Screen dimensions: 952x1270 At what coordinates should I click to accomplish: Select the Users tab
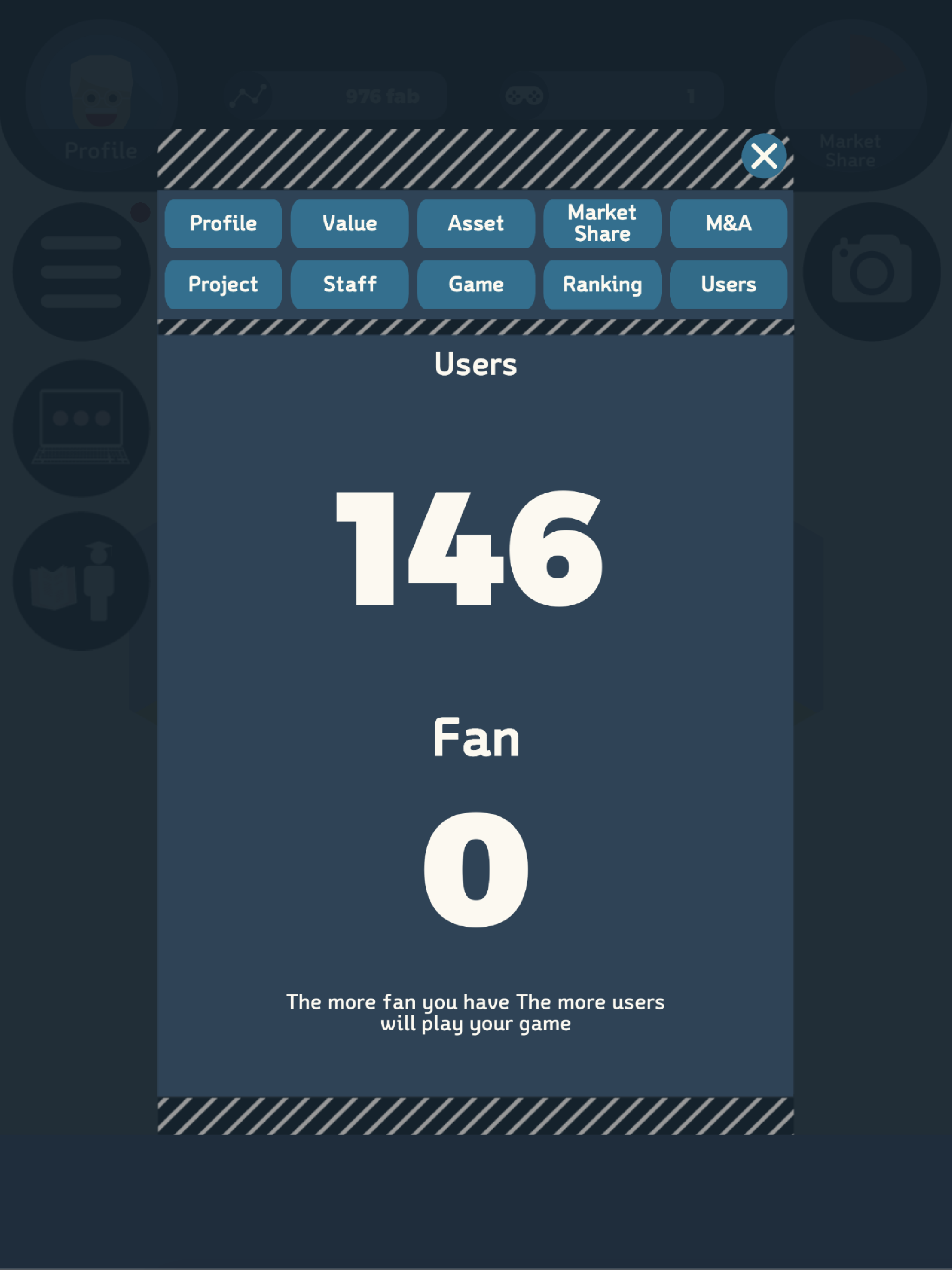728,284
